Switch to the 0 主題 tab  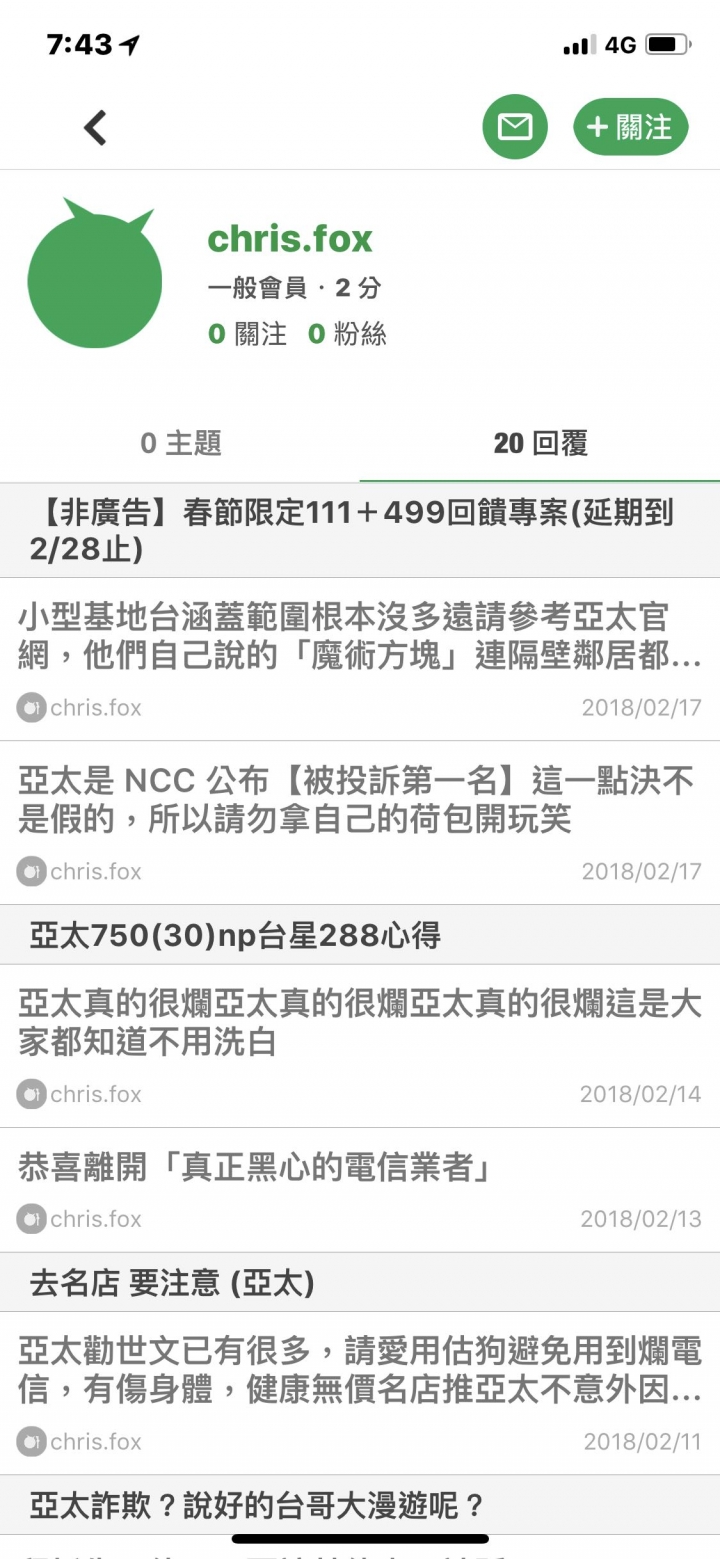pos(180,443)
